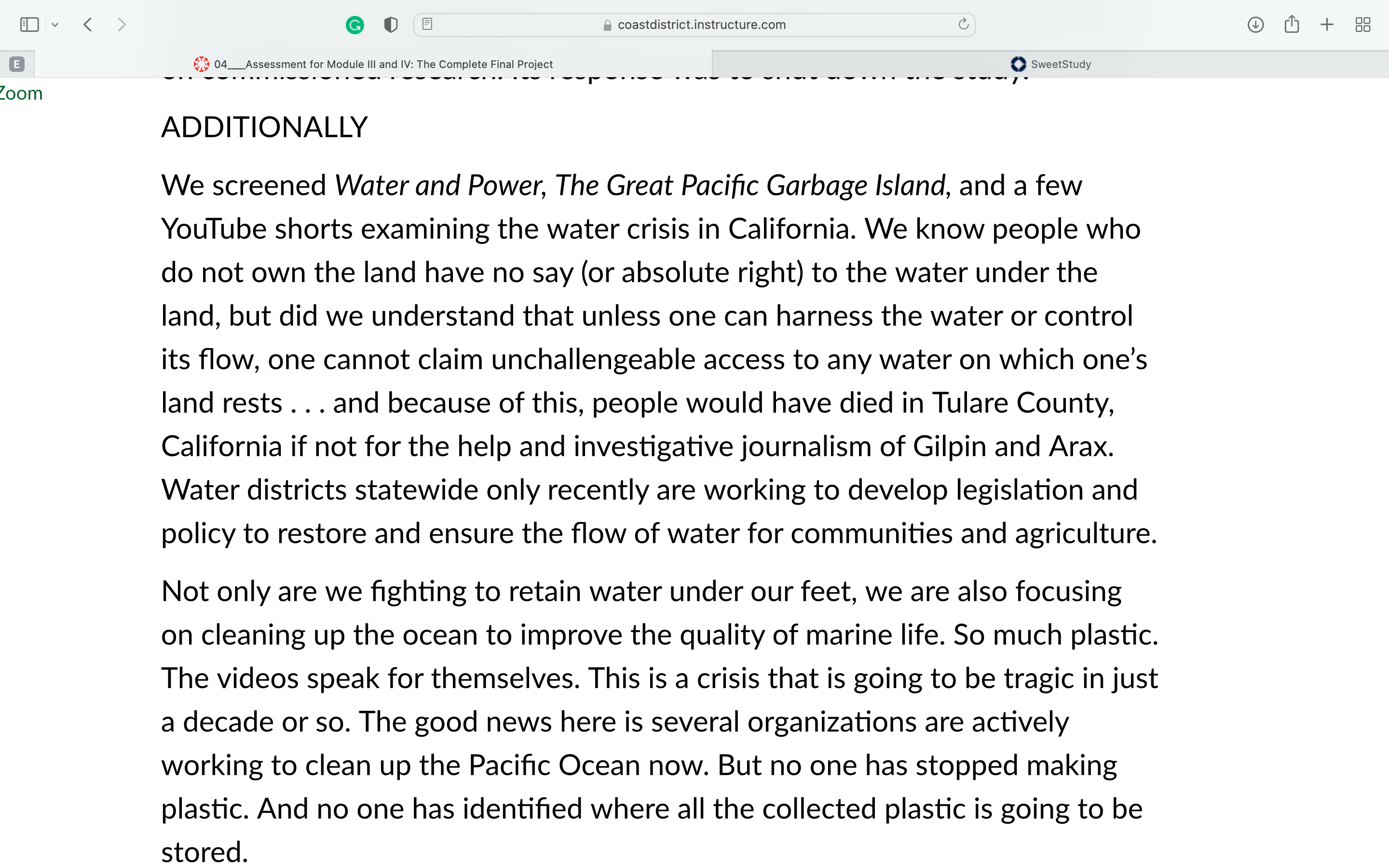The width and height of the screenshot is (1389, 868).
Task: Go back to the previous page
Action: coord(88,25)
